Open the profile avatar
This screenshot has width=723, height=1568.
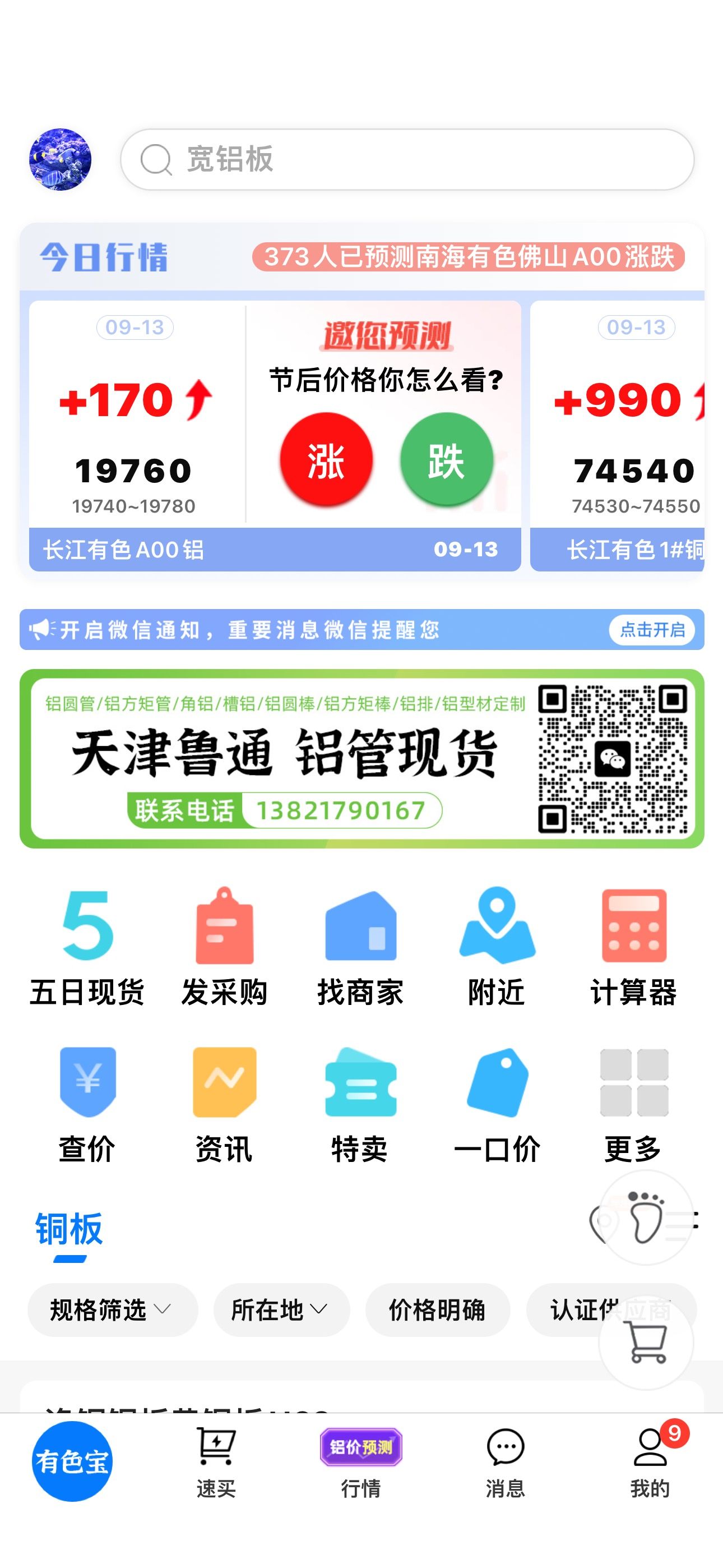click(x=61, y=159)
